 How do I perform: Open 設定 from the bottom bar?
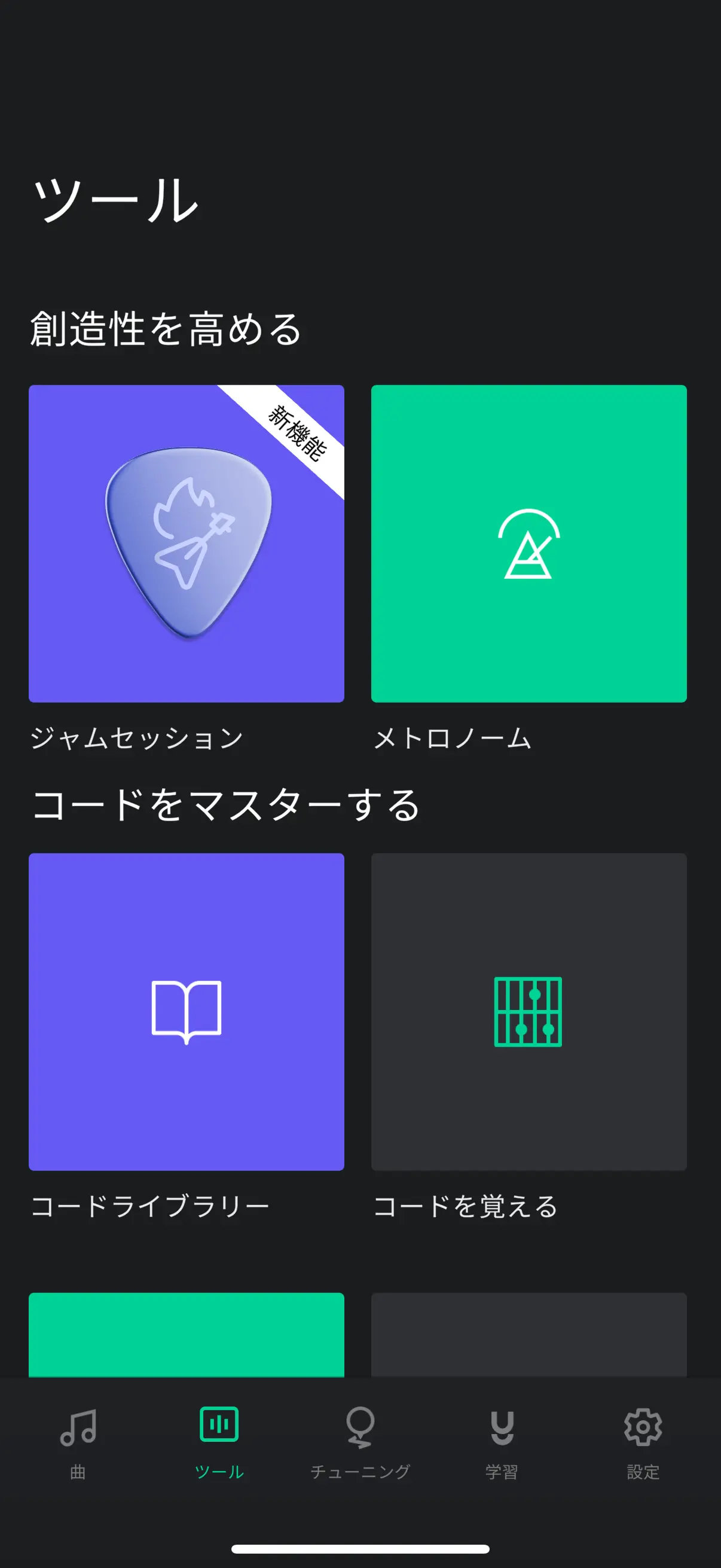(x=643, y=1441)
